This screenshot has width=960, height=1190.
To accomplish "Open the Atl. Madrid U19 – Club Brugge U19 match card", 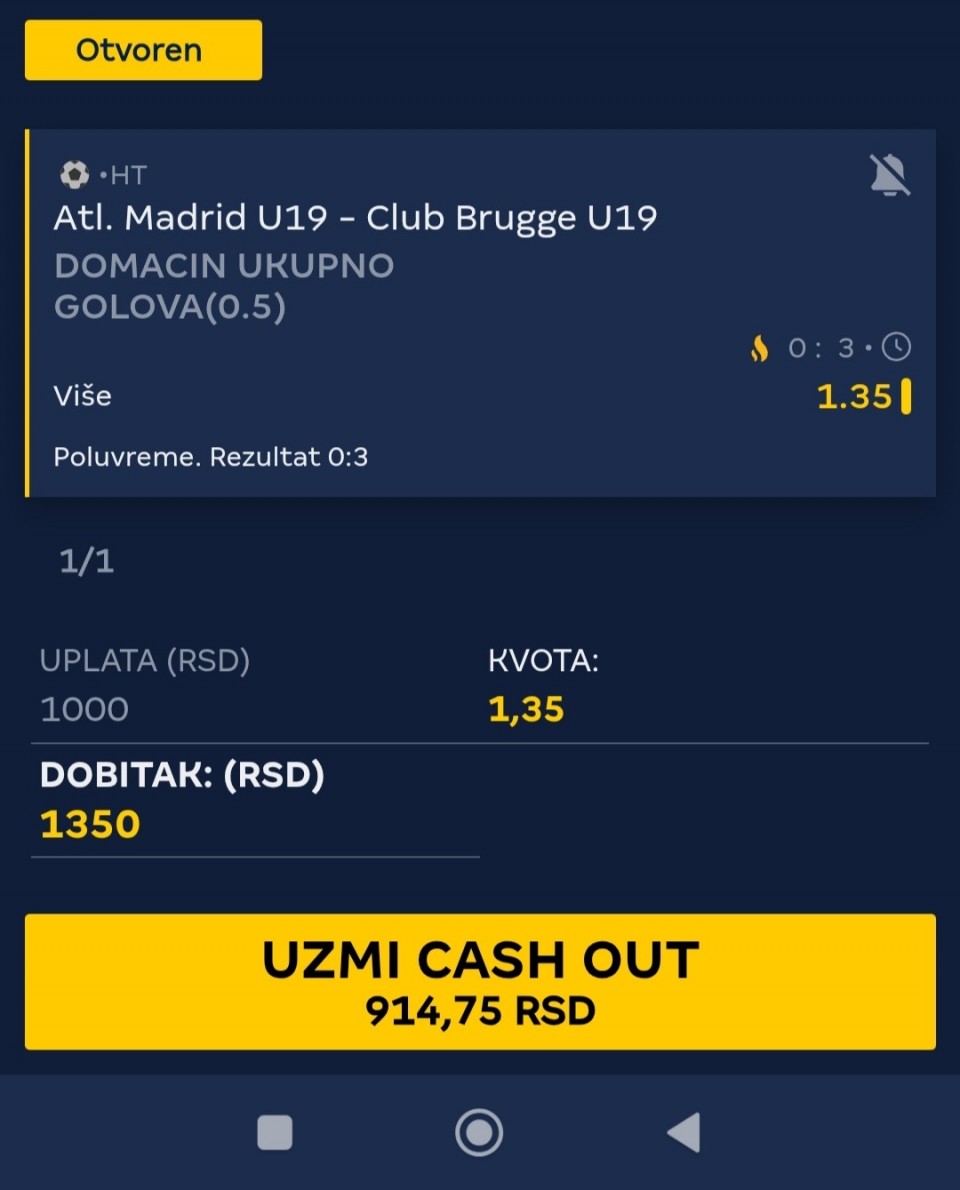I will (x=355, y=218).
